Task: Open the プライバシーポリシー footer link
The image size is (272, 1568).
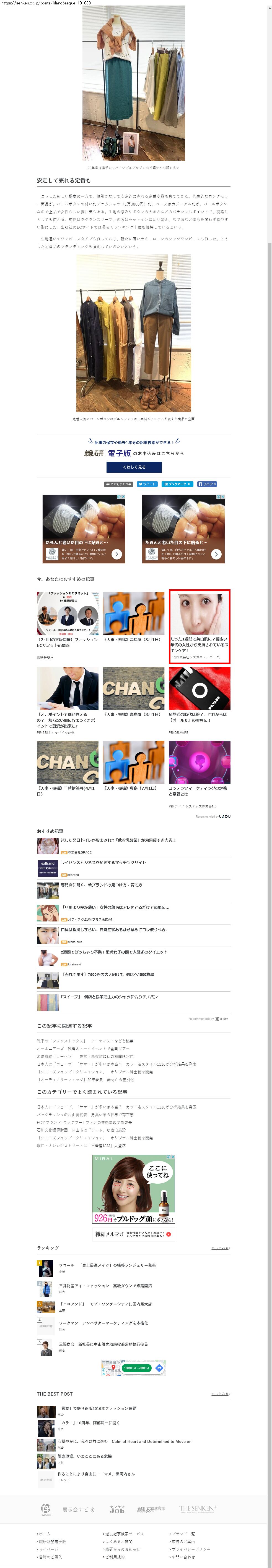Action: [191, 1549]
